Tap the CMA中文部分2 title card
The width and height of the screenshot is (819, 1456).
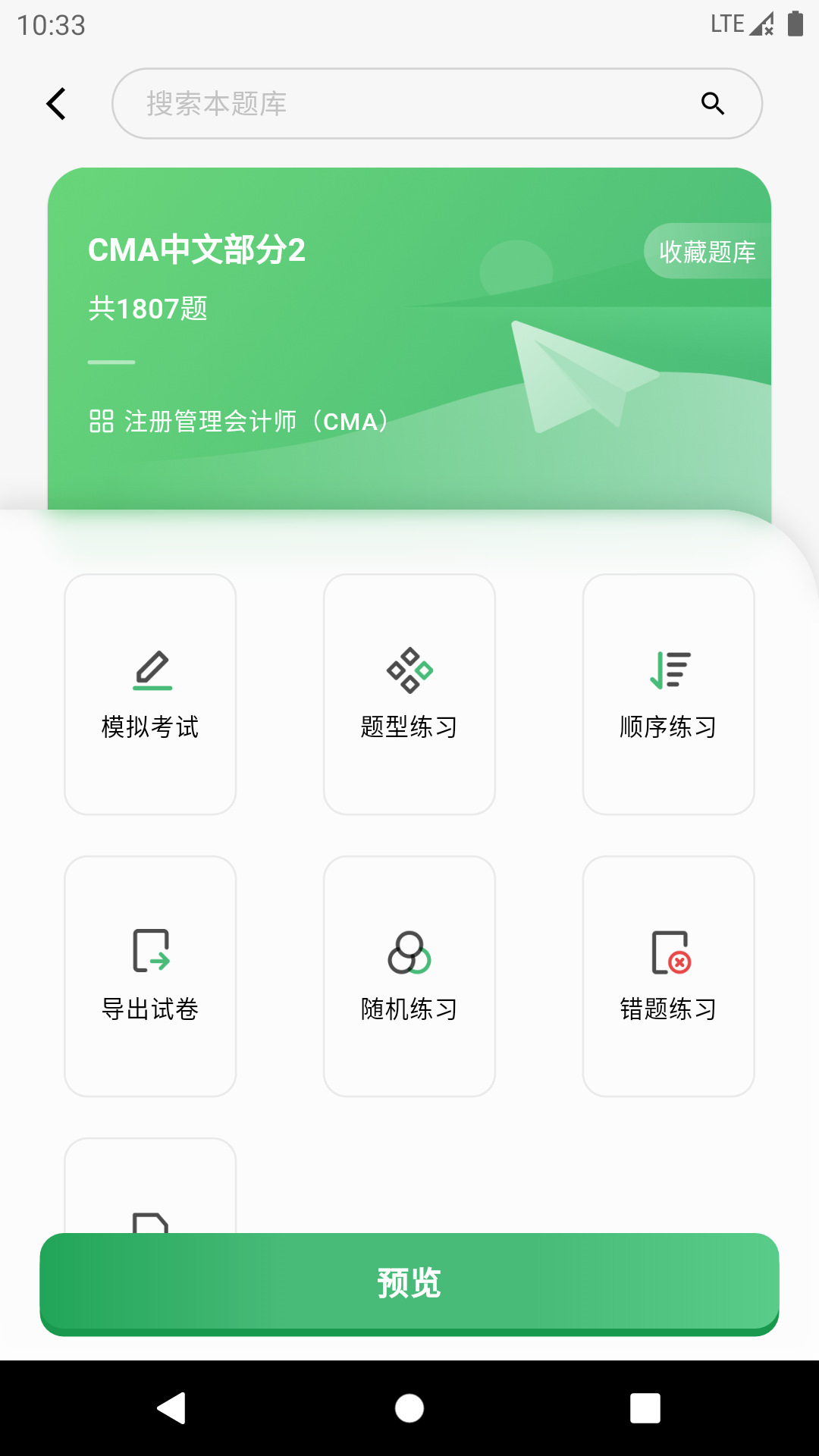point(196,250)
